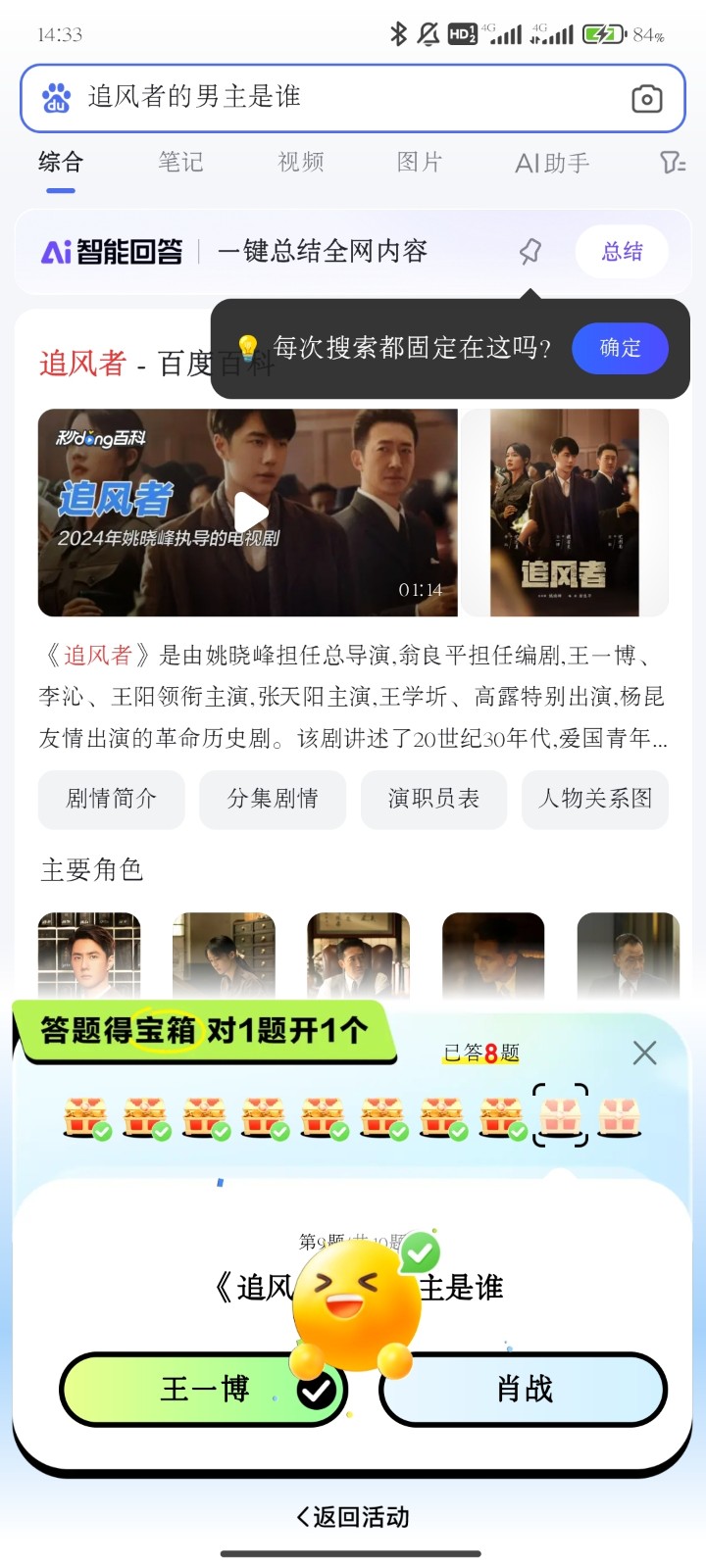Viewport: 706px width, 1568px height.
Task: Open the camera search icon
Action: click(x=646, y=98)
